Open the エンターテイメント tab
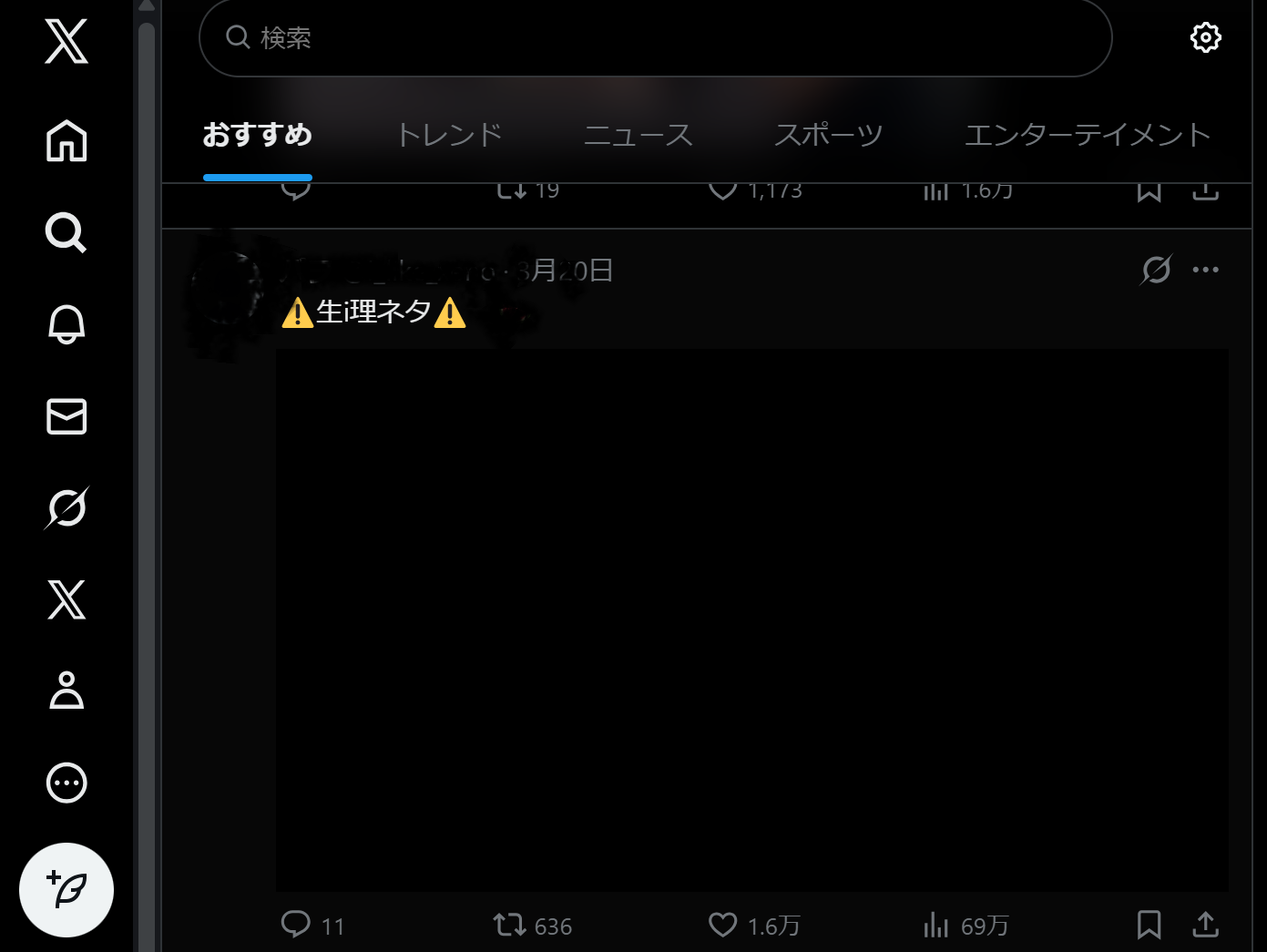Screen dimensions: 1267x952 tap(1088, 135)
